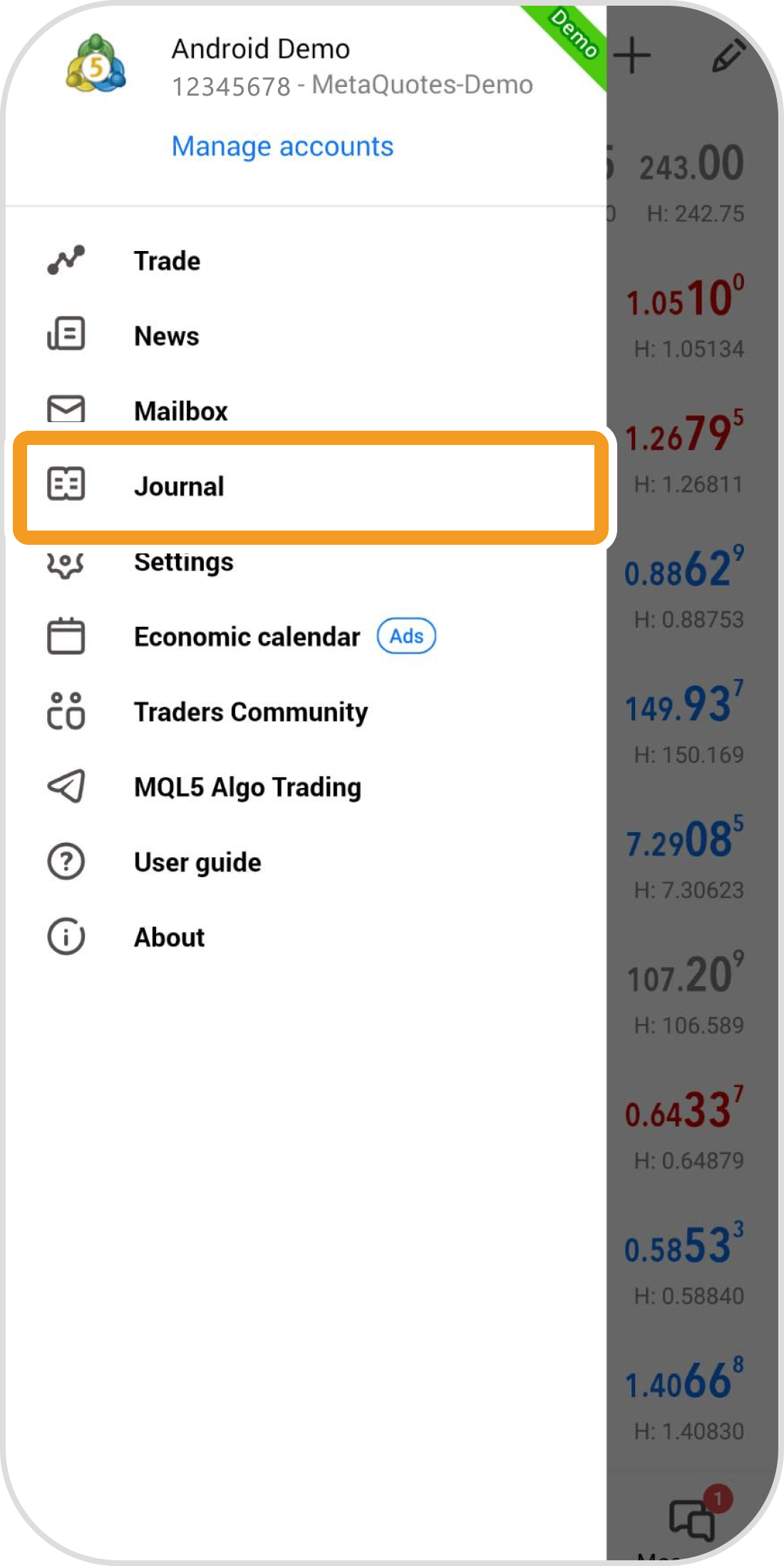Open Settings from the drawer
Image resolution: width=784 pixels, height=1566 pixels.
(183, 562)
